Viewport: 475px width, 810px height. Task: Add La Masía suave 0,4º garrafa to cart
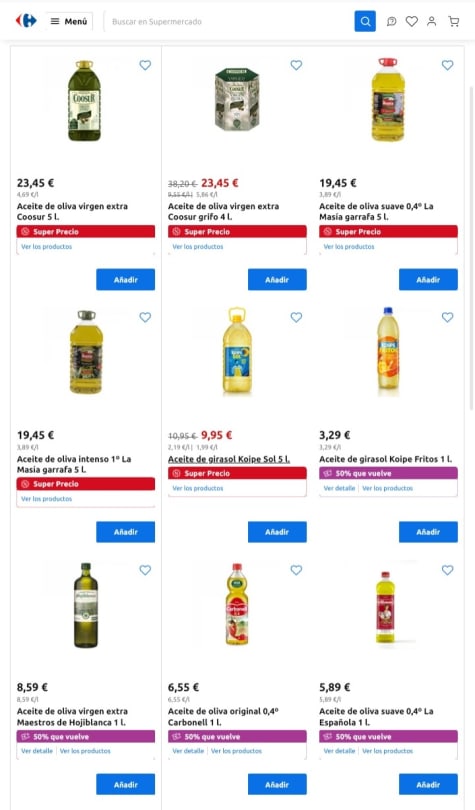428,279
